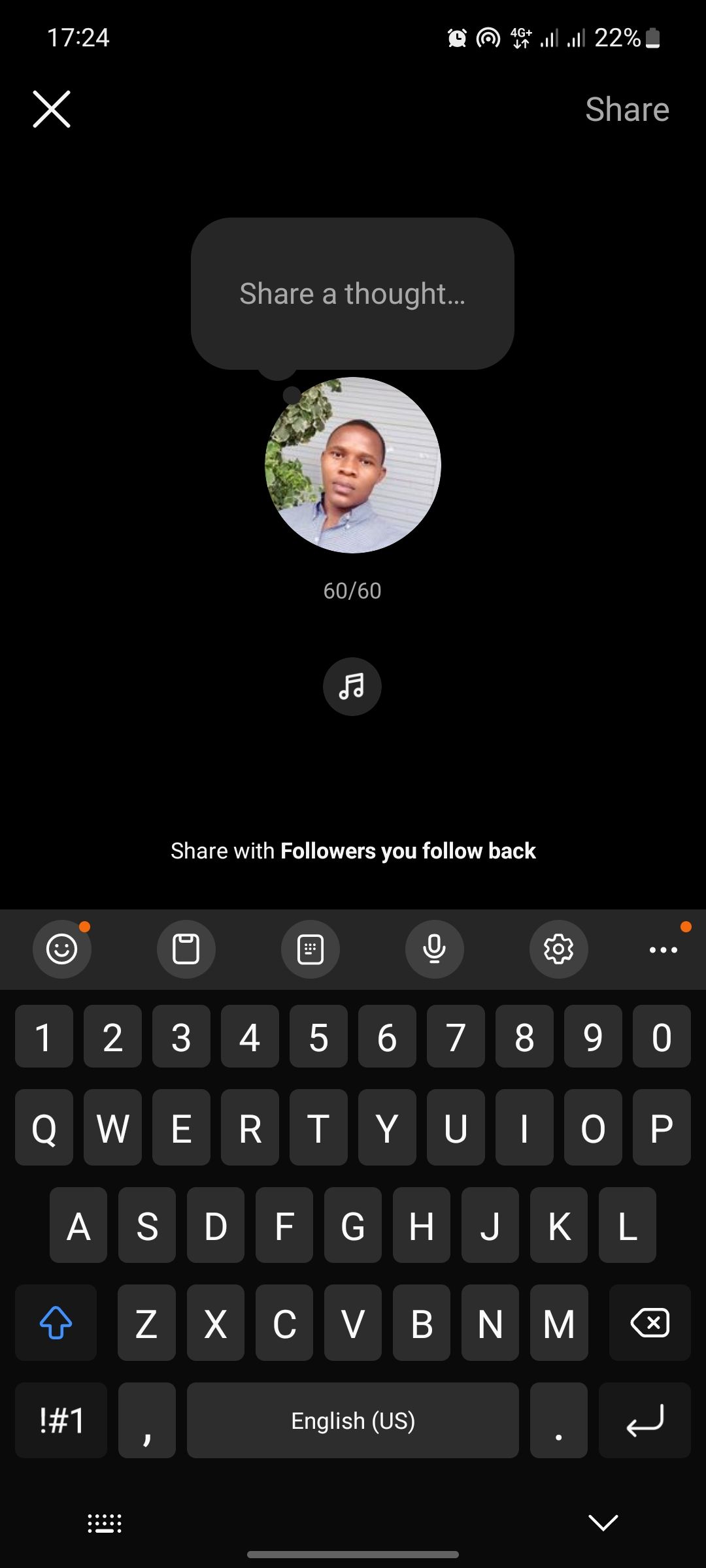Close the note composer

(52, 109)
